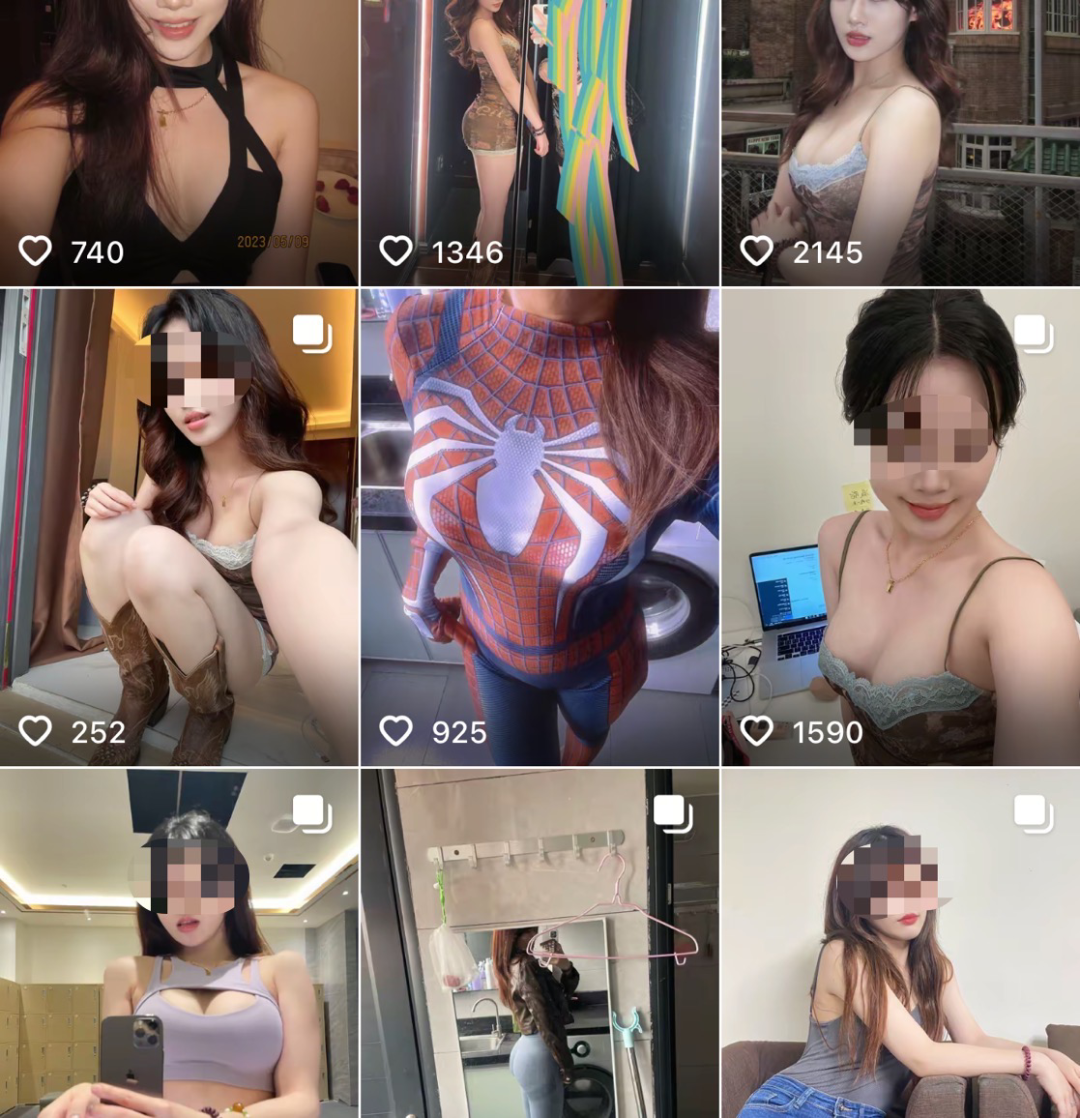Like the photo with 1346 likes
Screen dimensions: 1080x1118
(x=398, y=253)
